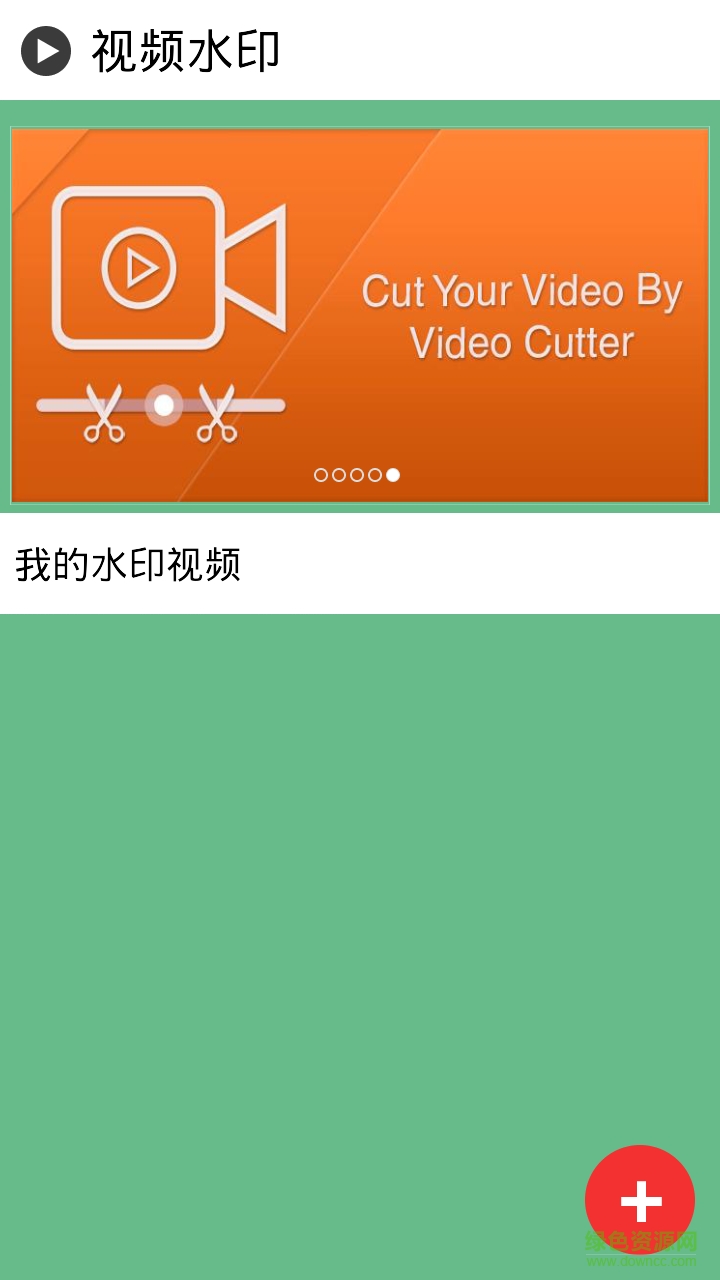720x1280 pixels.
Task: Select the third carousel indicator dot
Action: (x=357, y=474)
